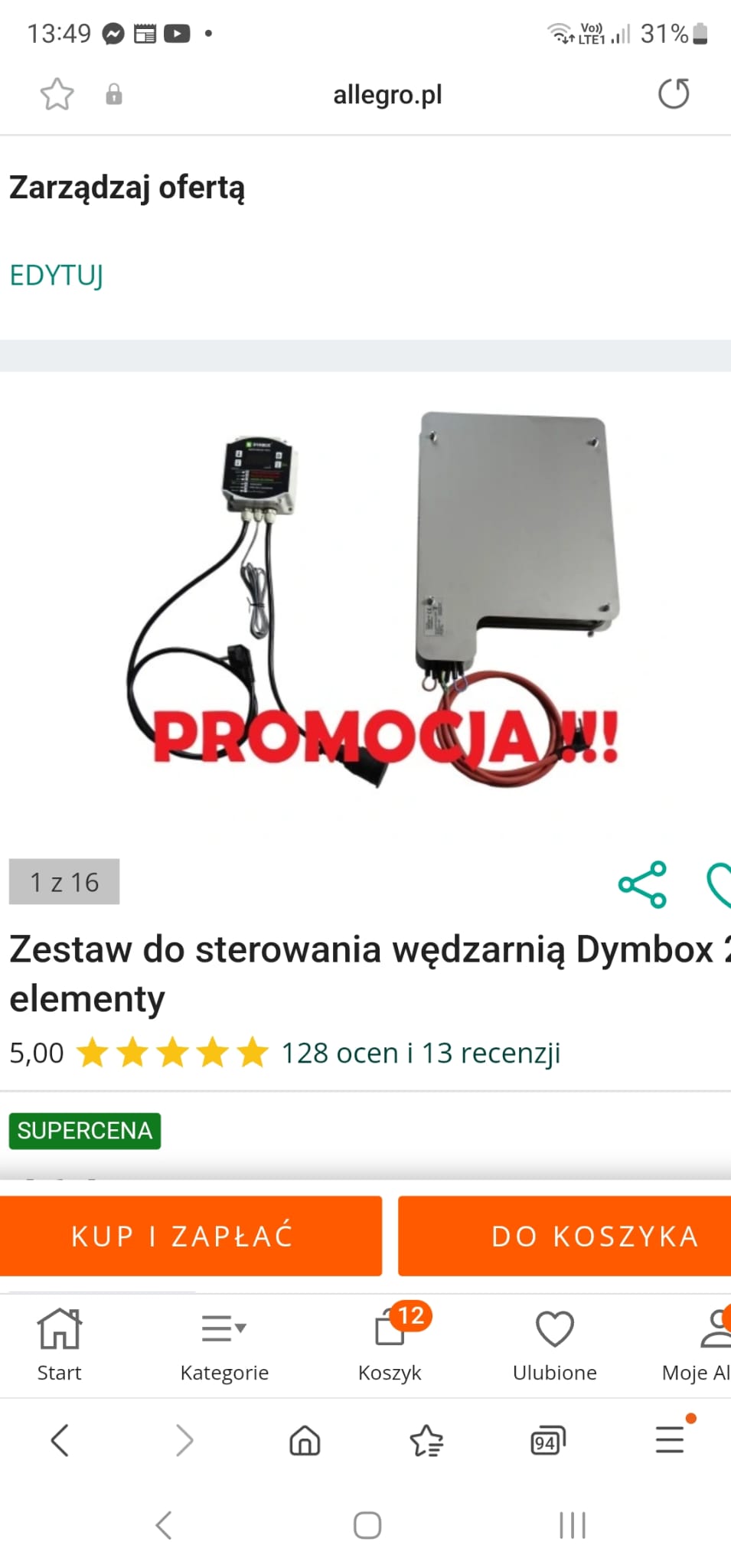Show the 94 open browser tabs
Viewport: 731px width, 1568px height.
click(547, 1440)
